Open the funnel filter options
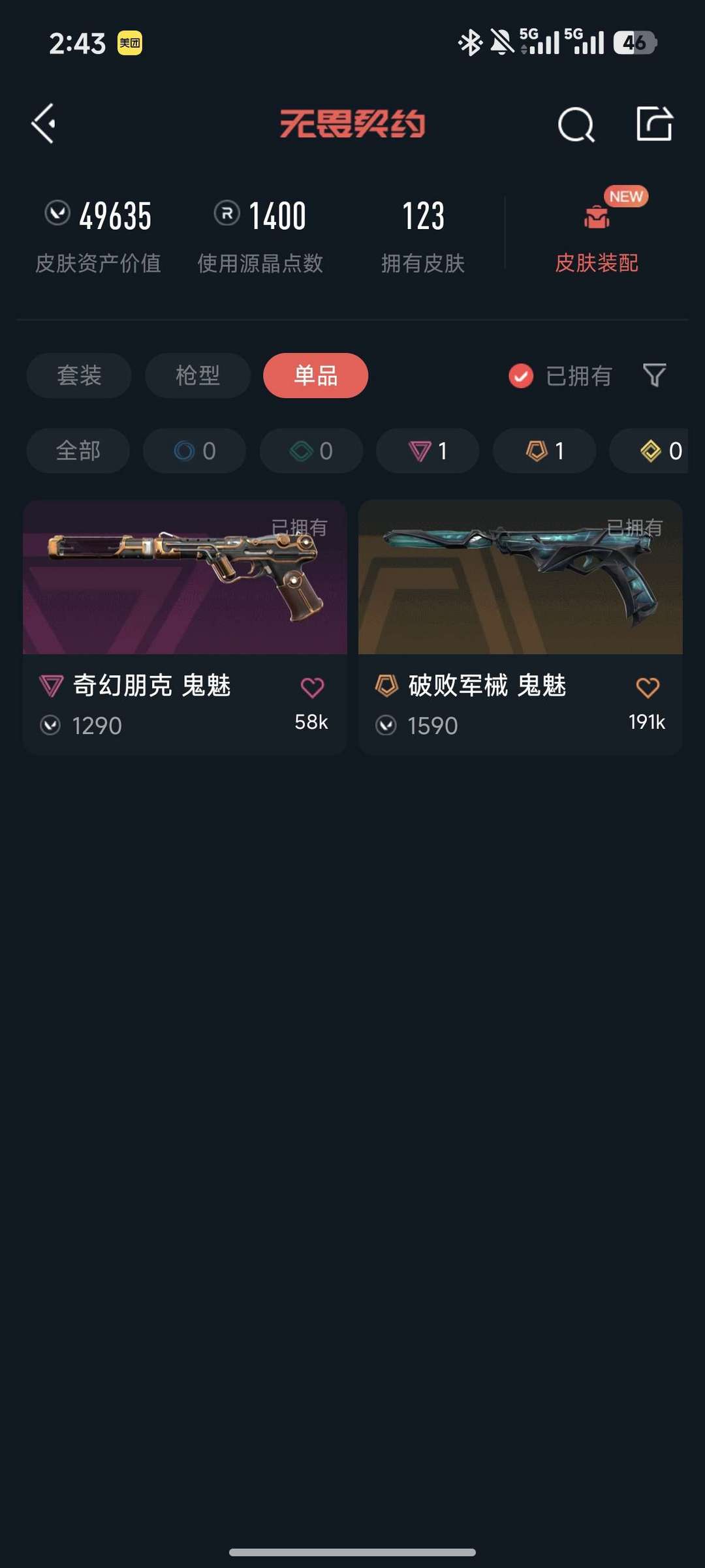Viewport: 705px width, 1568px height. [654, 375]
